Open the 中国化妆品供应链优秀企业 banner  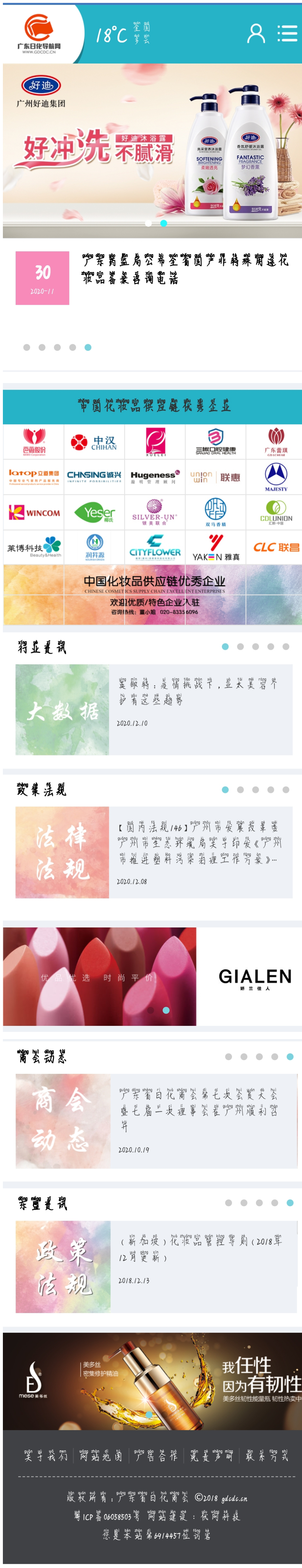152,594
